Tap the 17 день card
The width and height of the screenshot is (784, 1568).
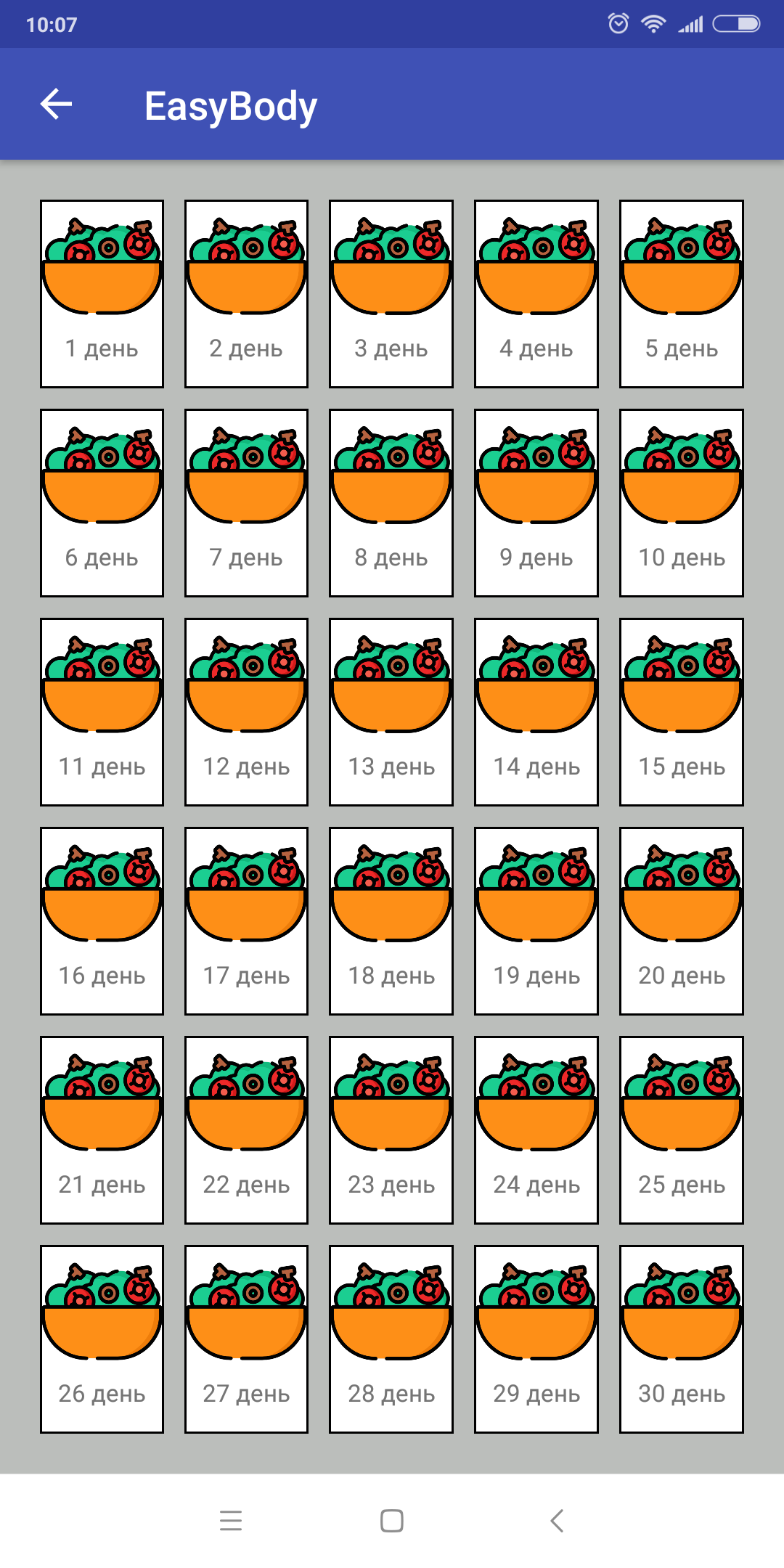[246, 921]
